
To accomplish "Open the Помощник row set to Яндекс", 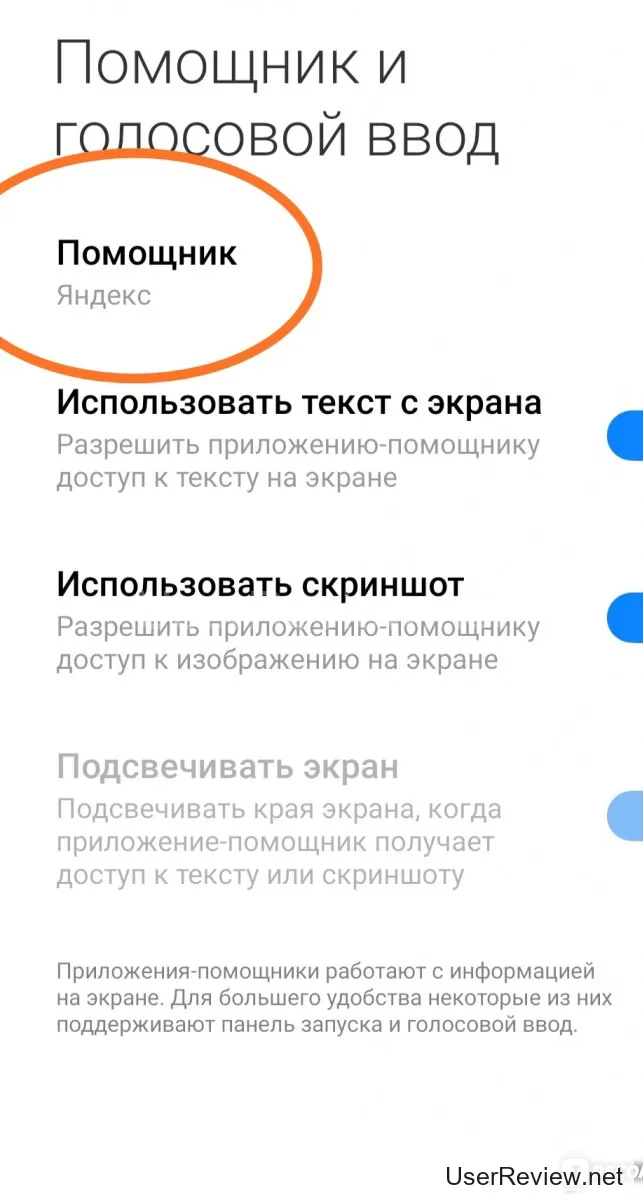I will point(148,272).
